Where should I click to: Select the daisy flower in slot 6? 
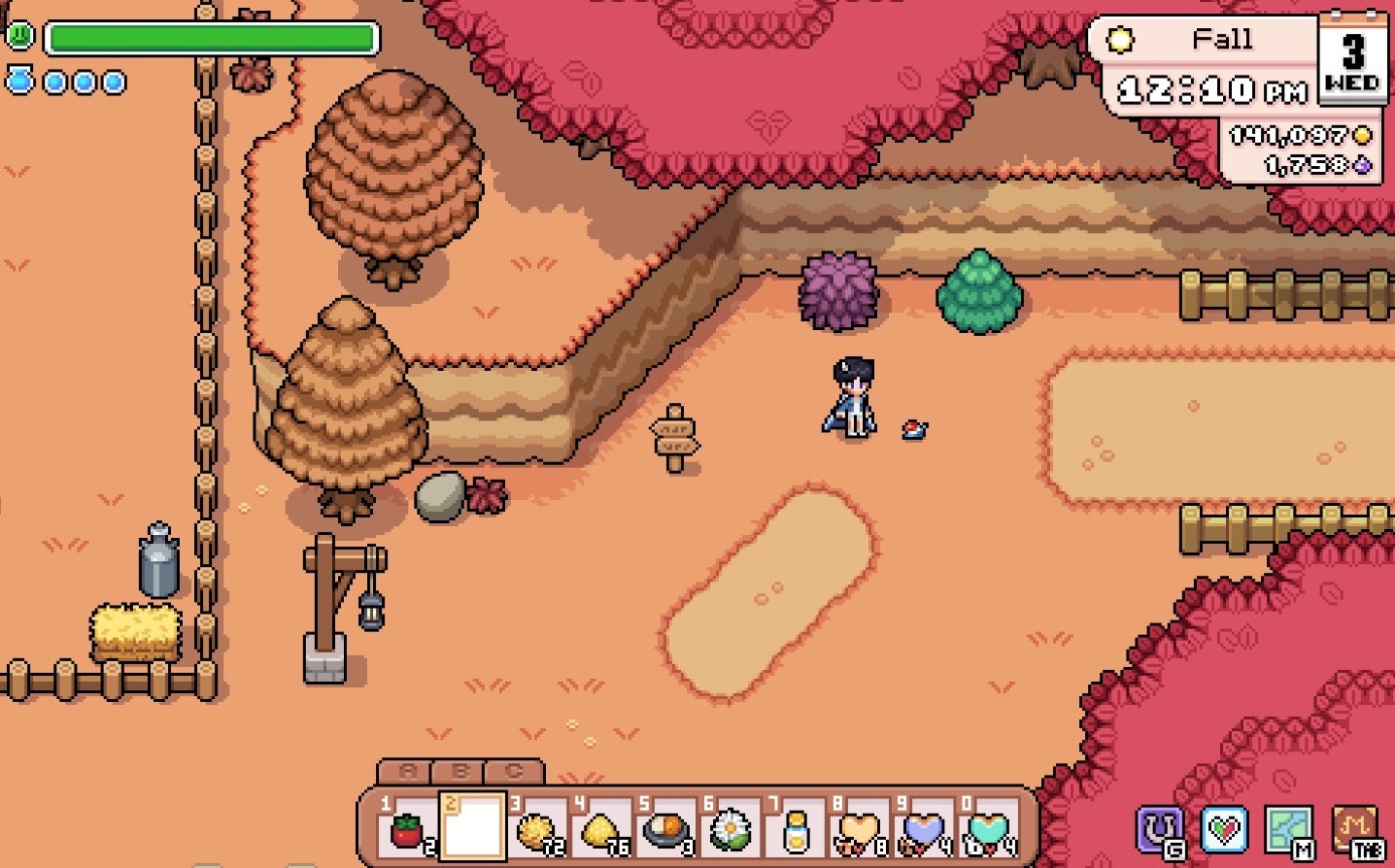click(730, 828)
